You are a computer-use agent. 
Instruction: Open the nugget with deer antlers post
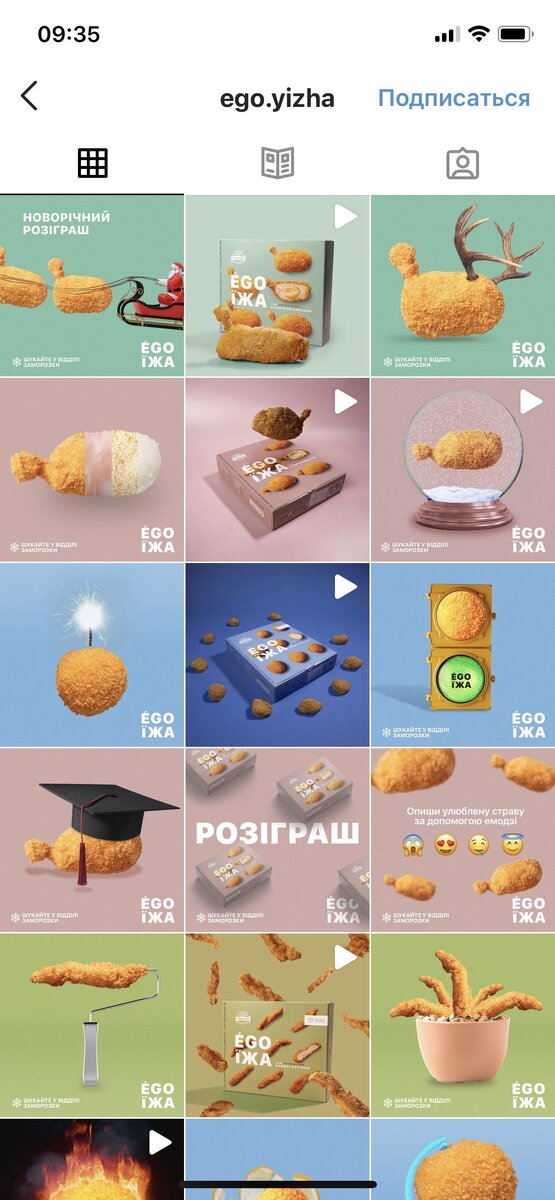point(463,285)
